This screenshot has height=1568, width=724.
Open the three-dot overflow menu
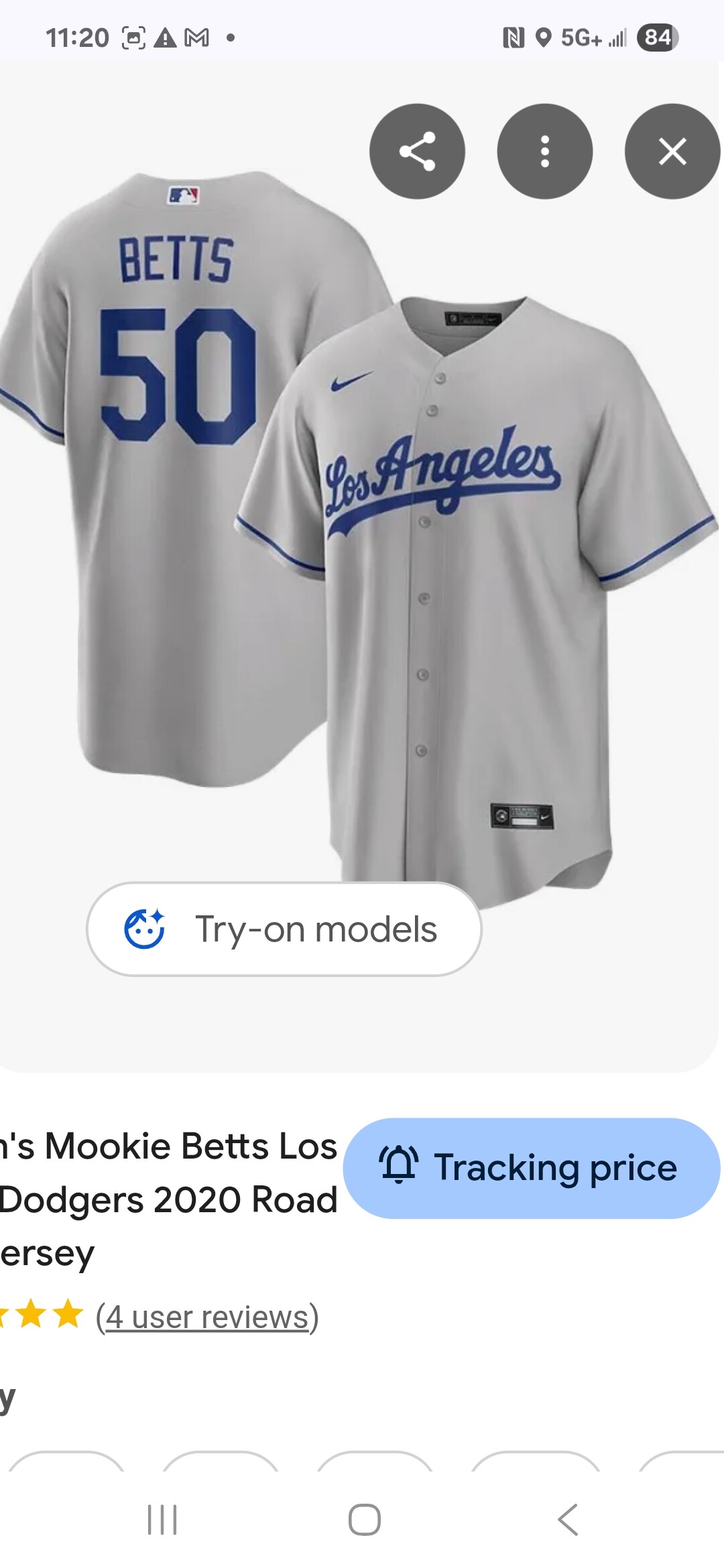[544, 151]
